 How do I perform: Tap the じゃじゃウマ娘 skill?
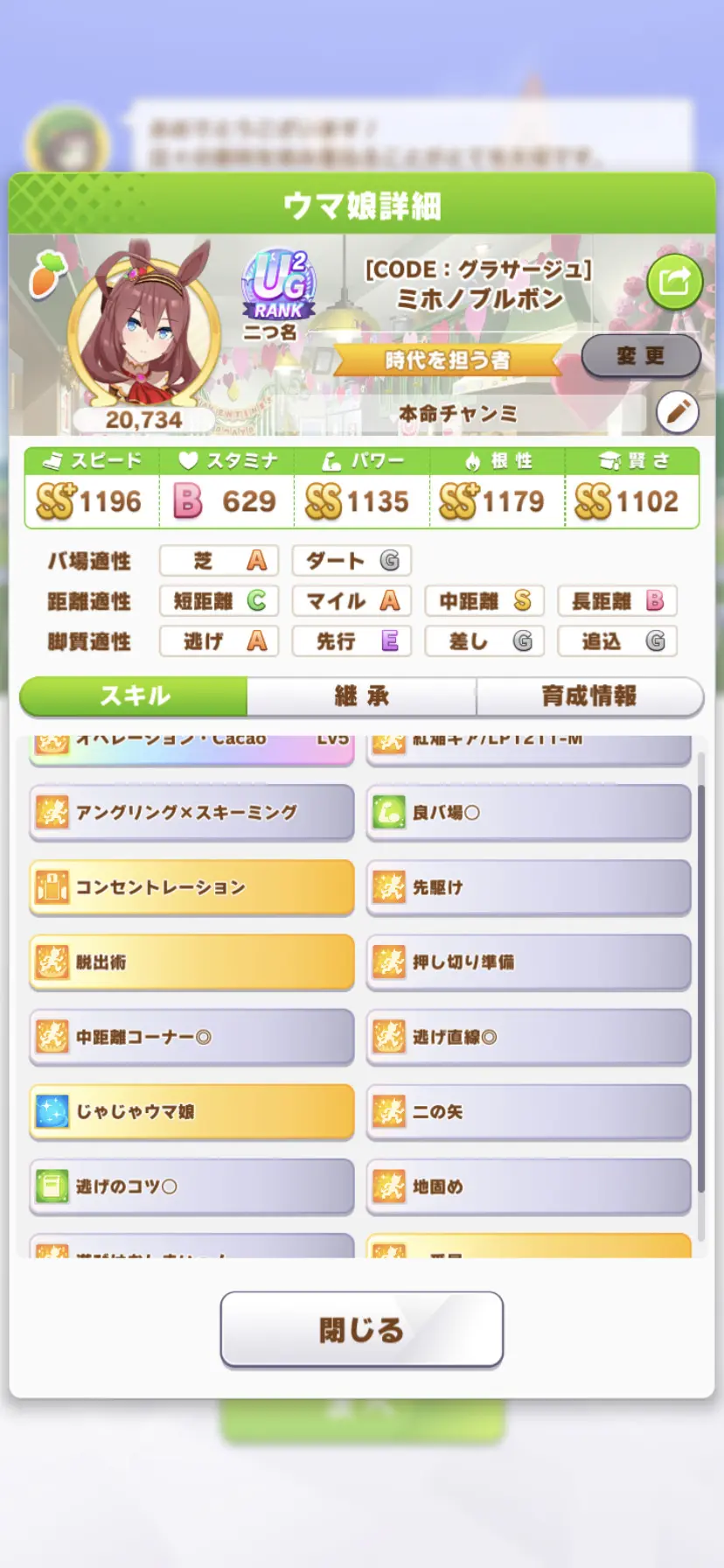191,1112
